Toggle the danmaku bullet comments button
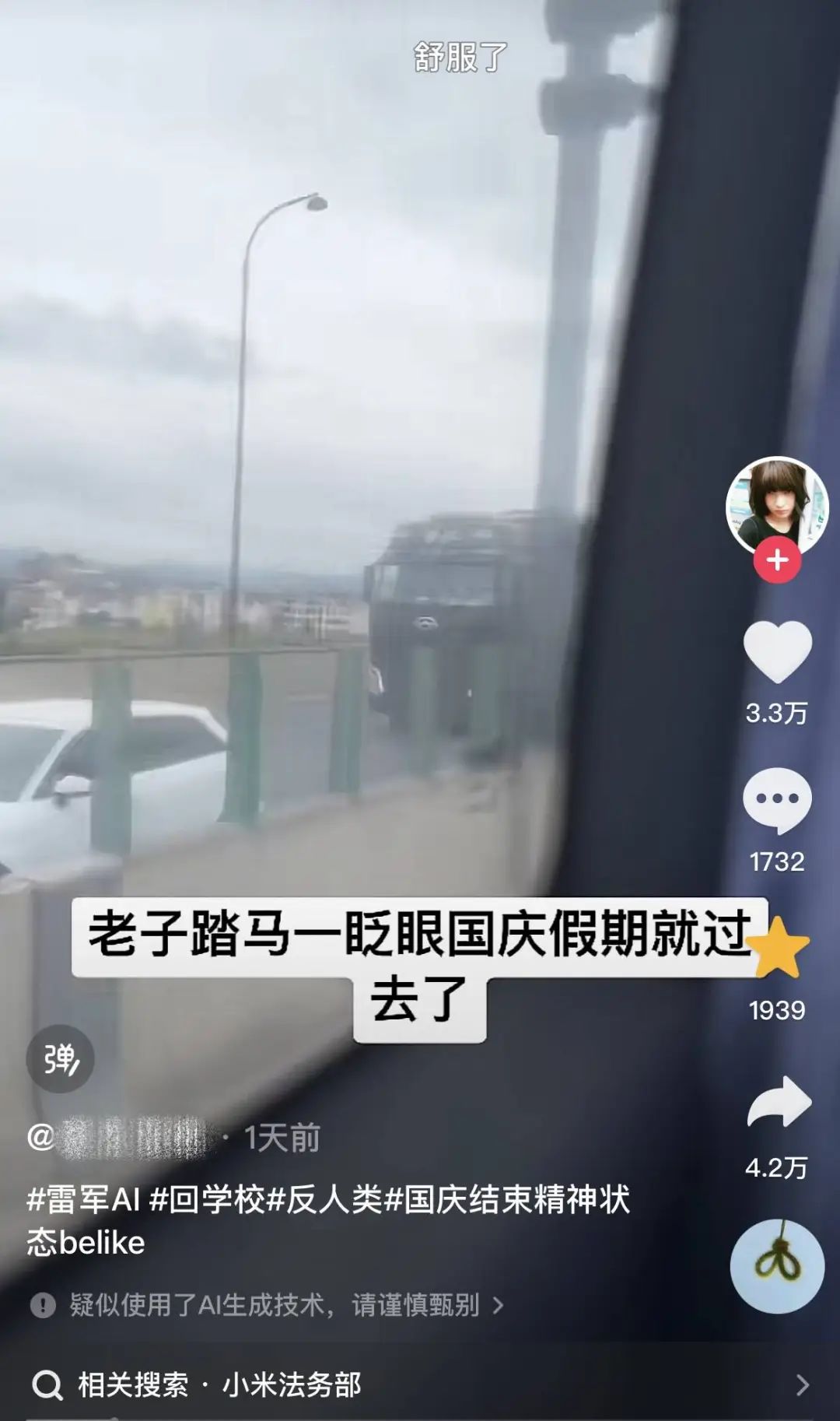The image size is (840, 1421). tap(60, 1059)
